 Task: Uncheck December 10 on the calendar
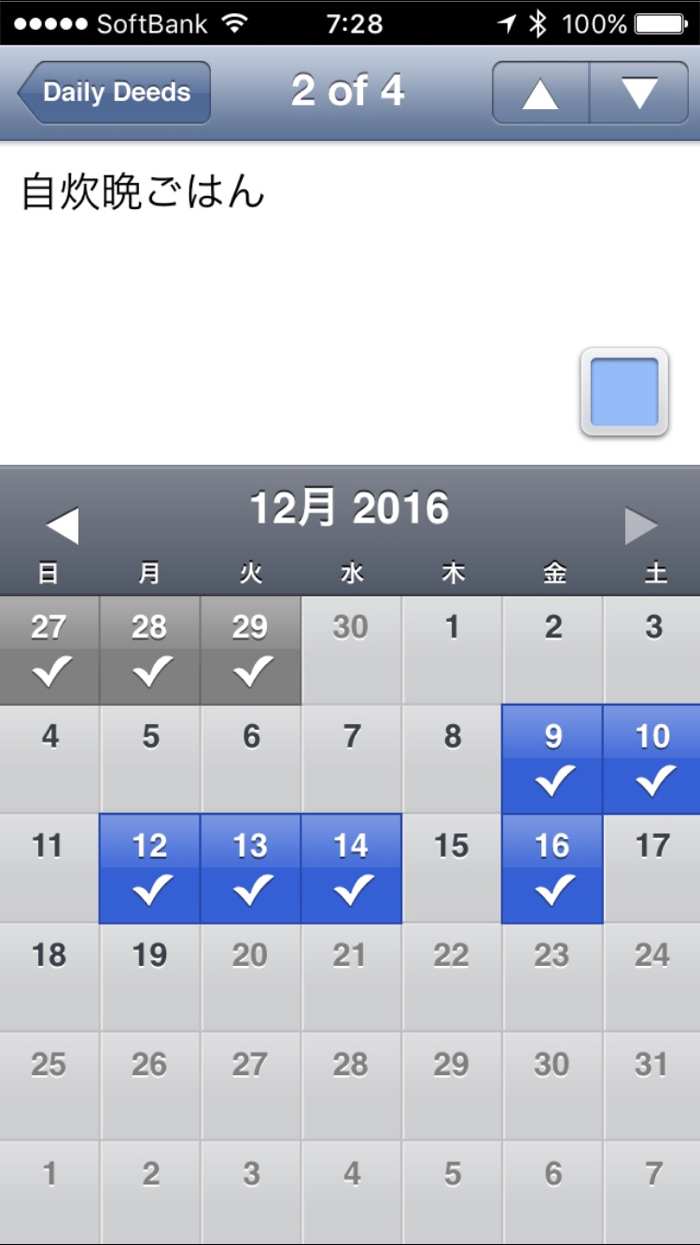pyautogui.click(x=652, y=759)
